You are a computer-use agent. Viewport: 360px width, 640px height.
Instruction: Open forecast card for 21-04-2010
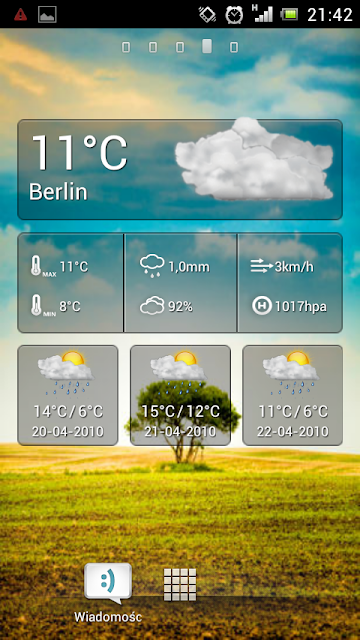point(180,395)
